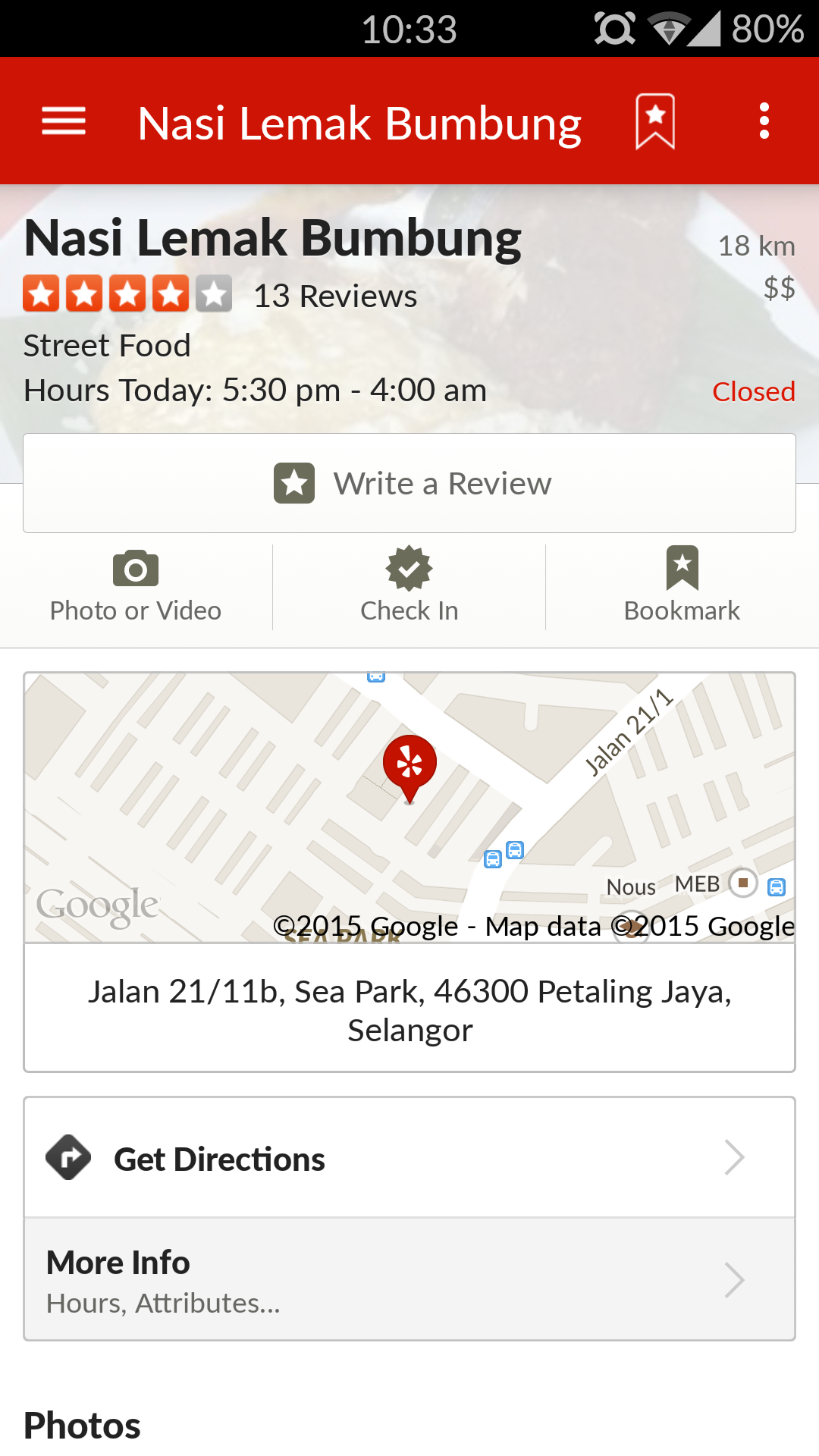
Task: Tap the bookmark icon in the app bar
Action: 655,121
